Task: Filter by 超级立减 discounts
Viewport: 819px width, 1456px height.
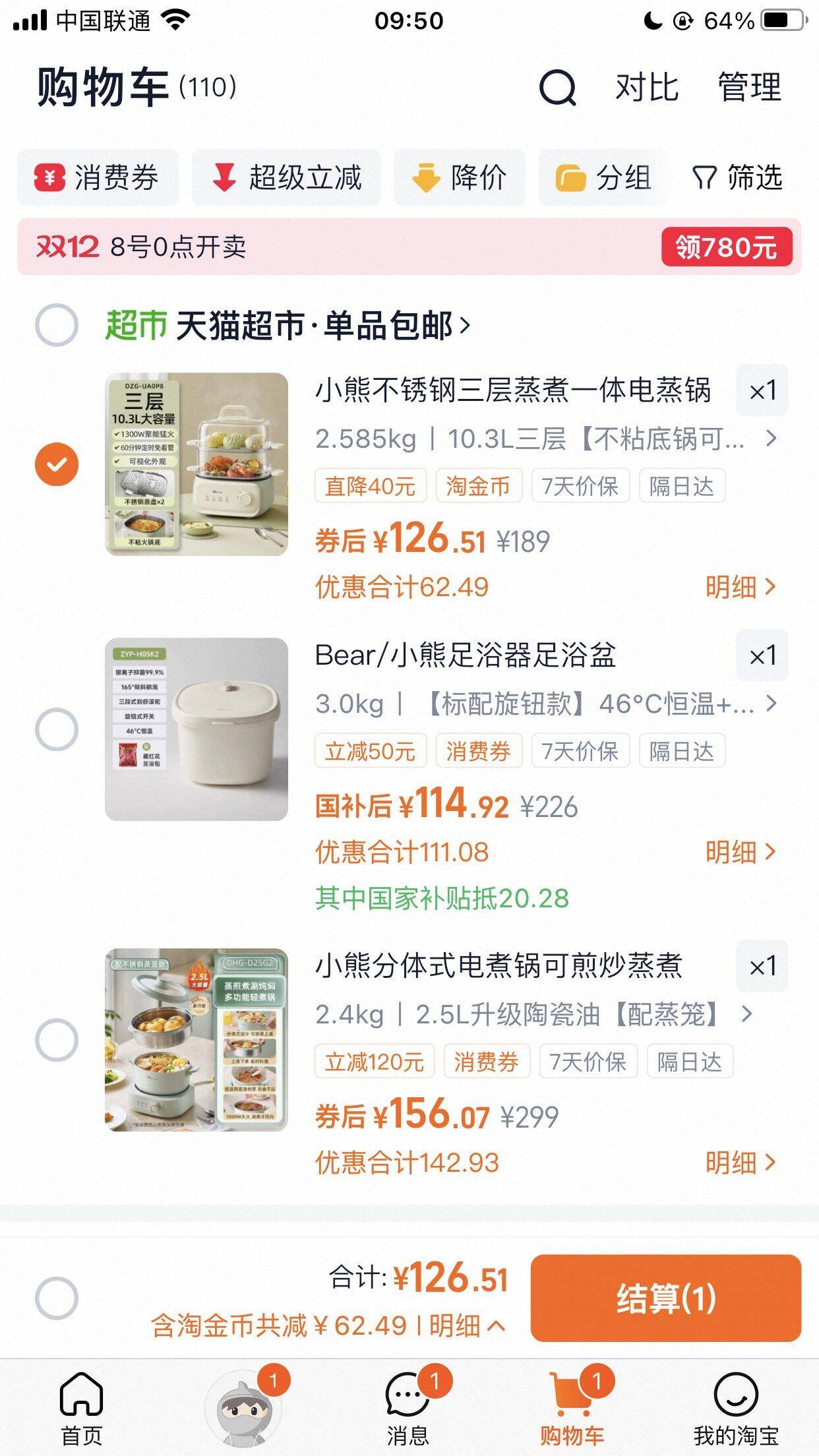Action: (x=286, y=178)
